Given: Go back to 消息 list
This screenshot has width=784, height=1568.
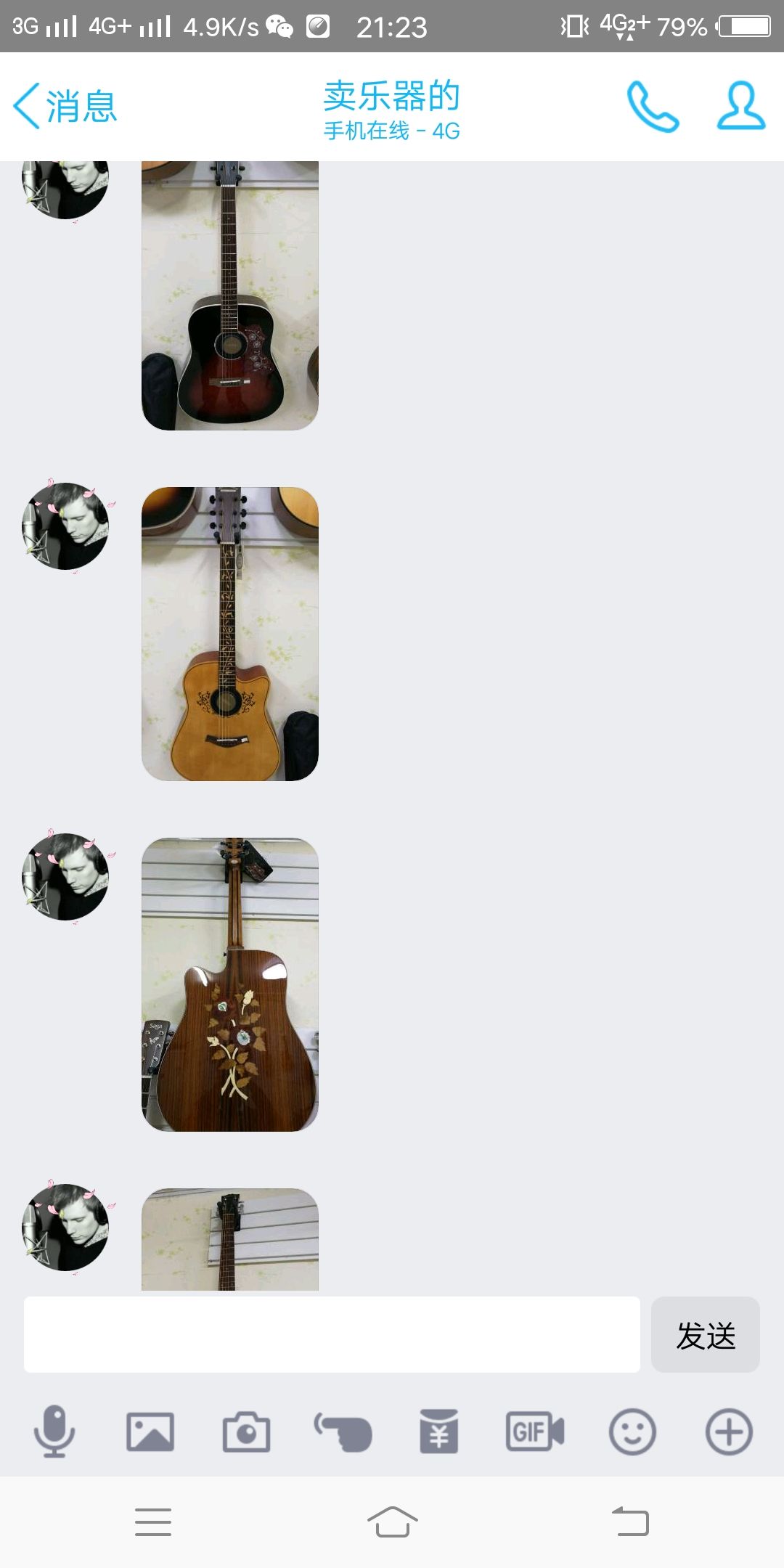Looking at the screenshot, I should point(65,107).
